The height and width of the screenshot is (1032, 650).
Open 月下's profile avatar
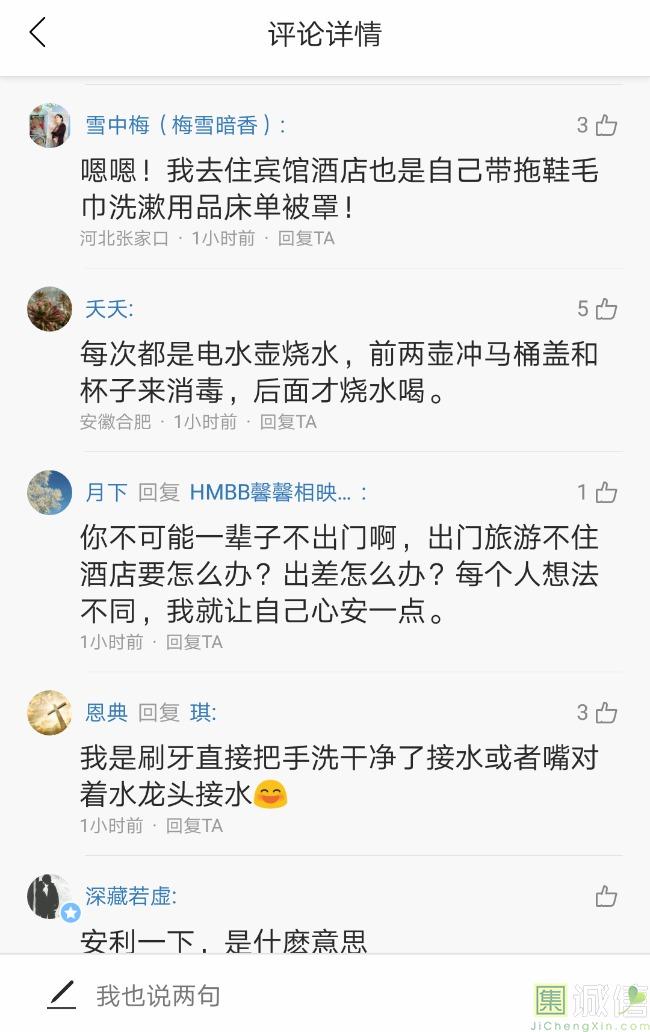49,492
